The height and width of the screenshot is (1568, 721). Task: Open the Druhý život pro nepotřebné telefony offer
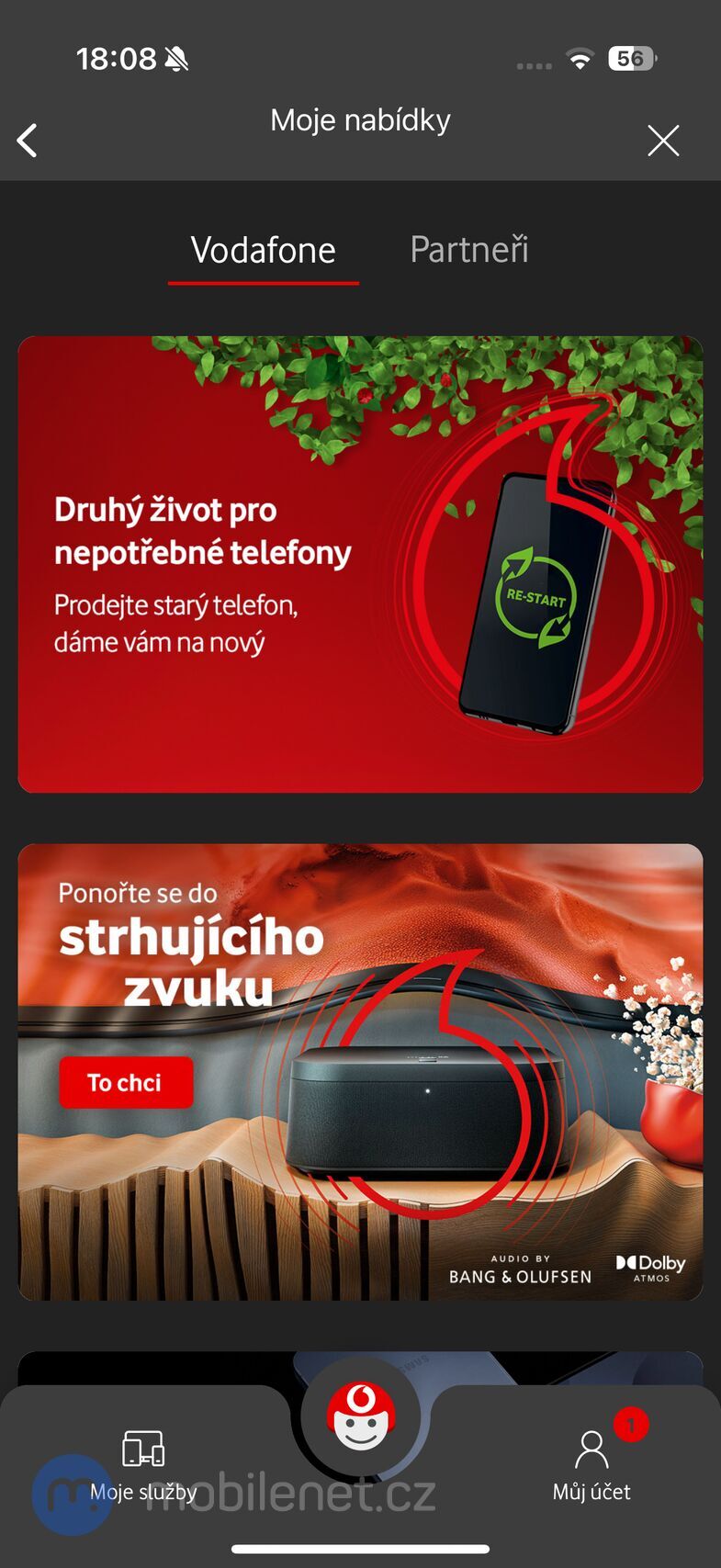point(360,563)
